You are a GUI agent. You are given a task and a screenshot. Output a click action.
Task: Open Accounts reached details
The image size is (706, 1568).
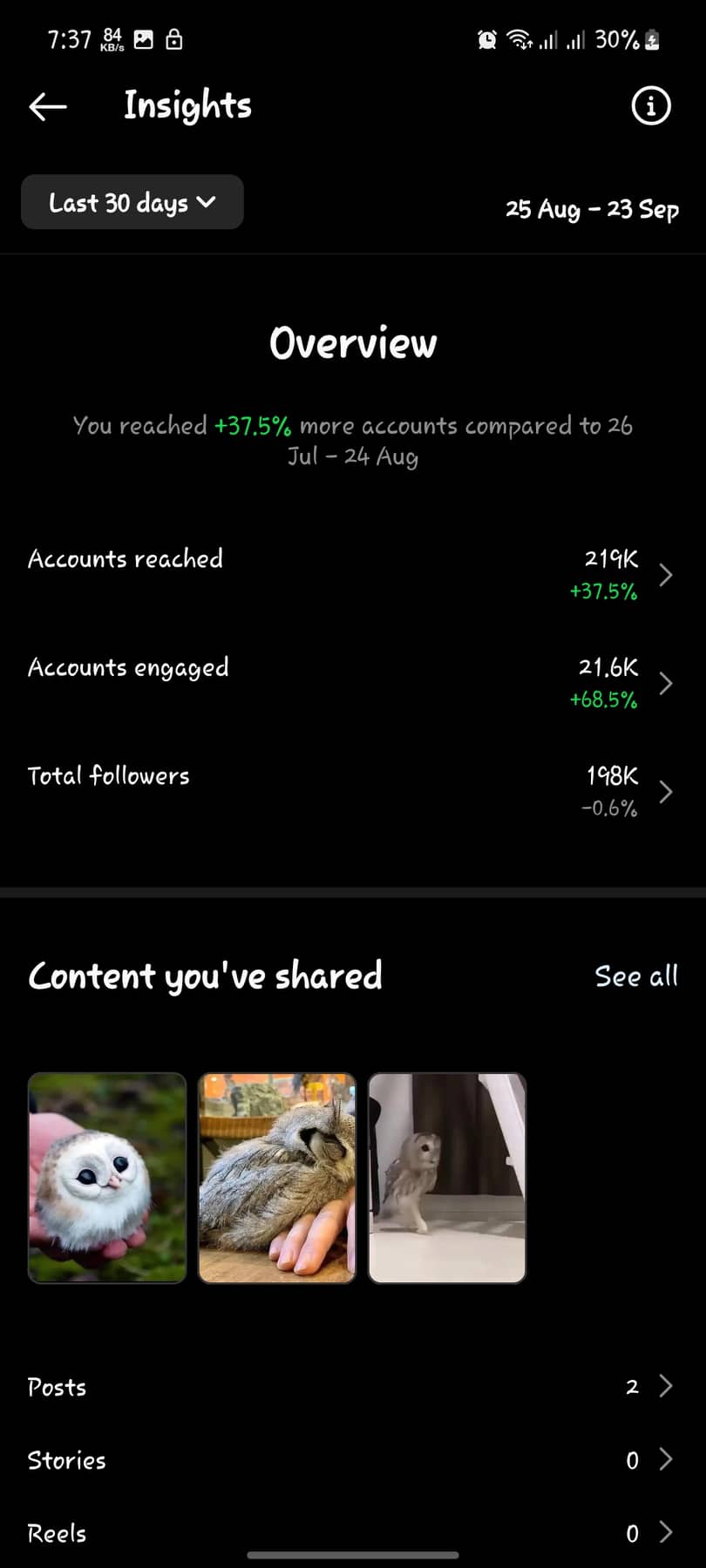(352, 574)
